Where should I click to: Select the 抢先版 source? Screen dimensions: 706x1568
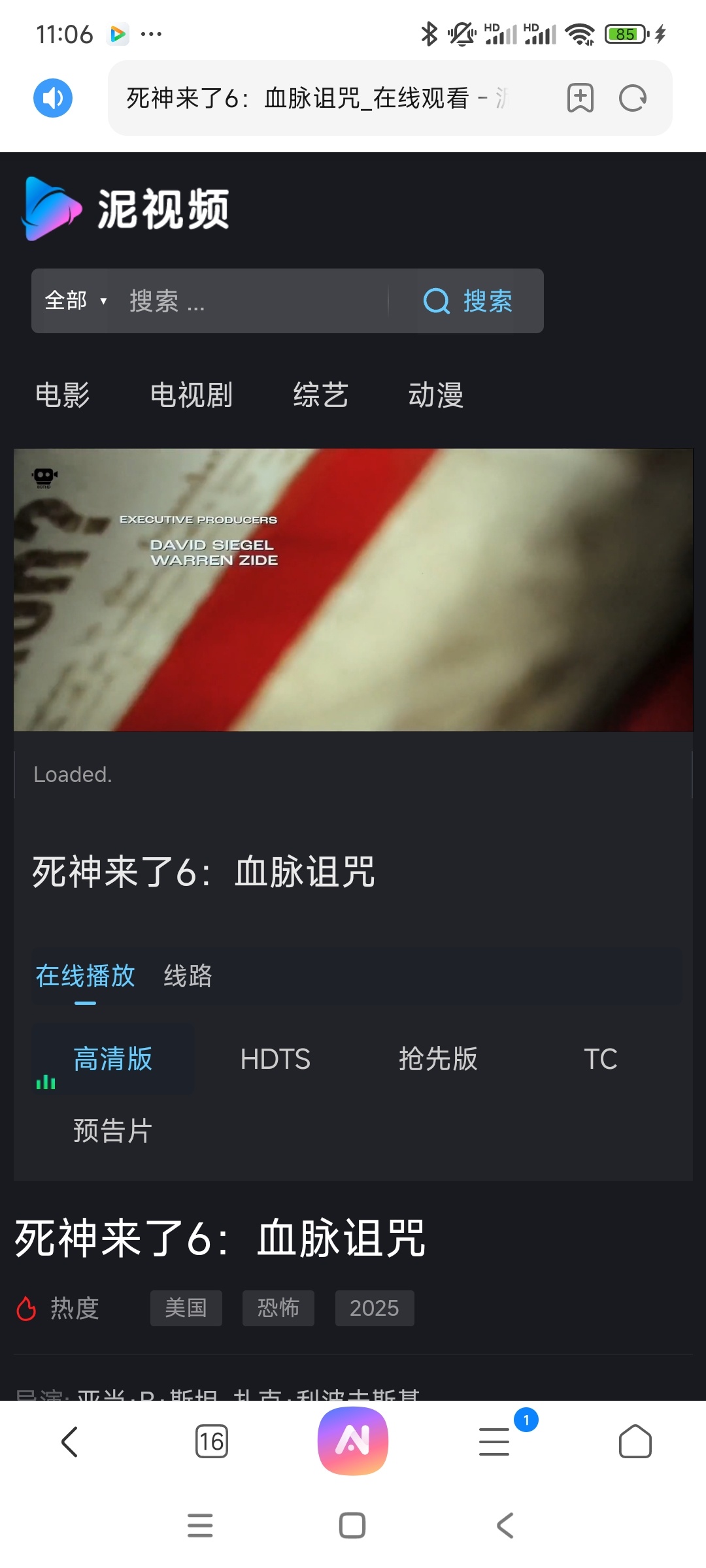pos(438,1059)
